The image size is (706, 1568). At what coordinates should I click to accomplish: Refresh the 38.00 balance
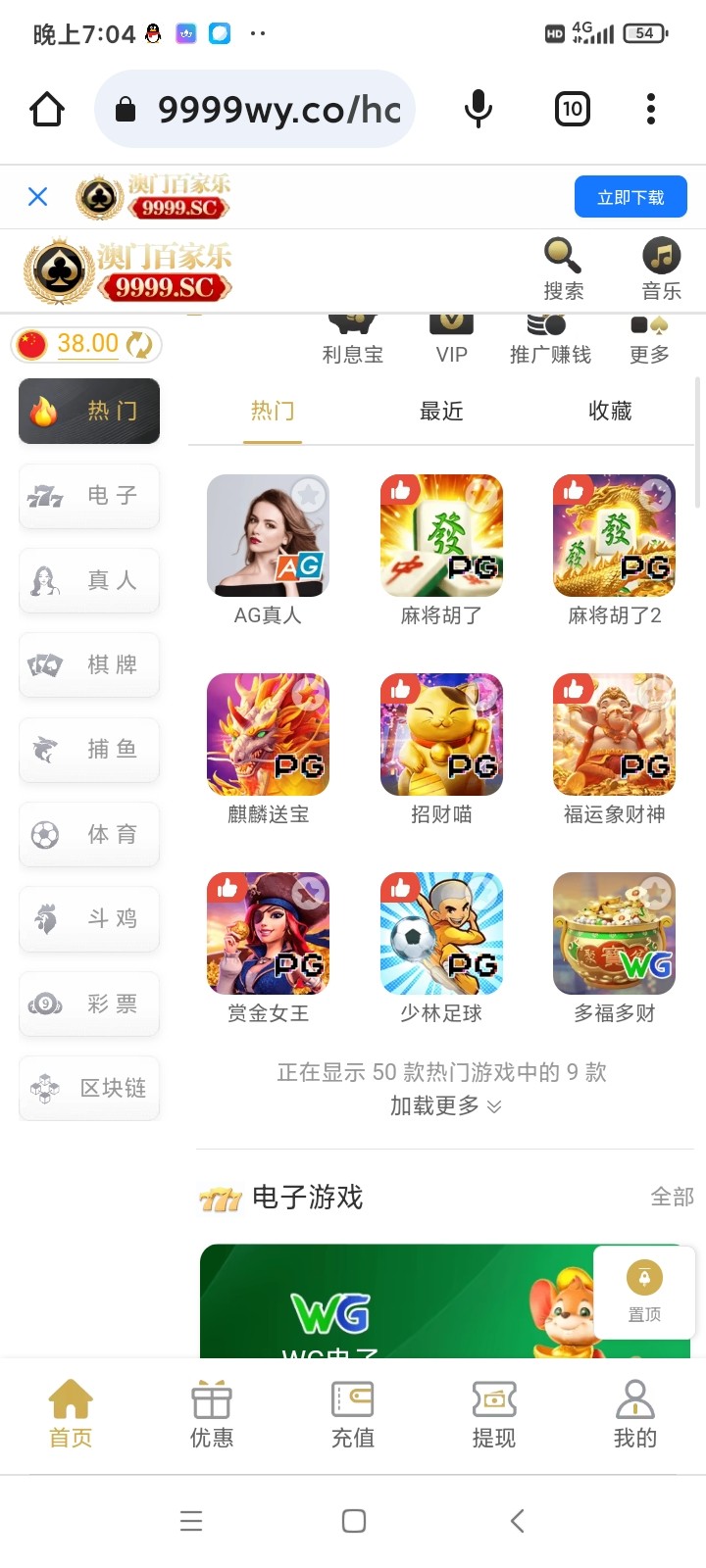(140, 344)
